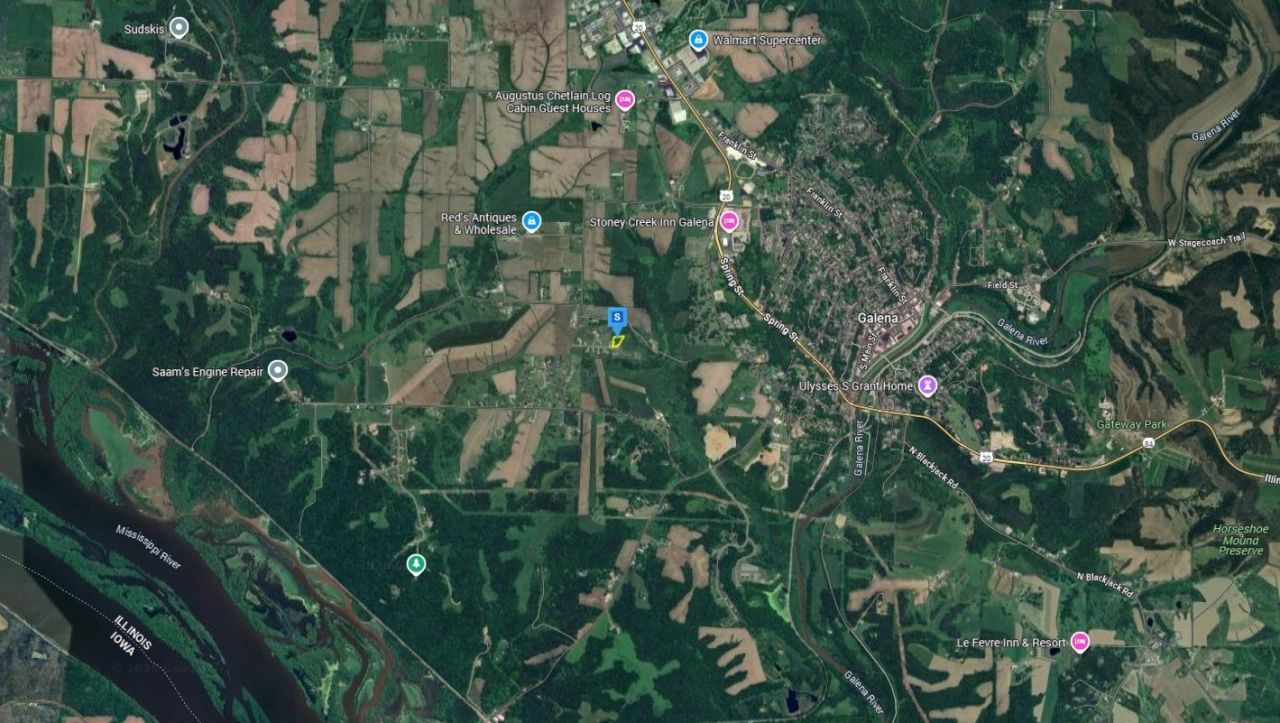Tap the Saam's Engine Repair pin
The width and height of the screenshot is (1280, 723).
coord(279,371)
